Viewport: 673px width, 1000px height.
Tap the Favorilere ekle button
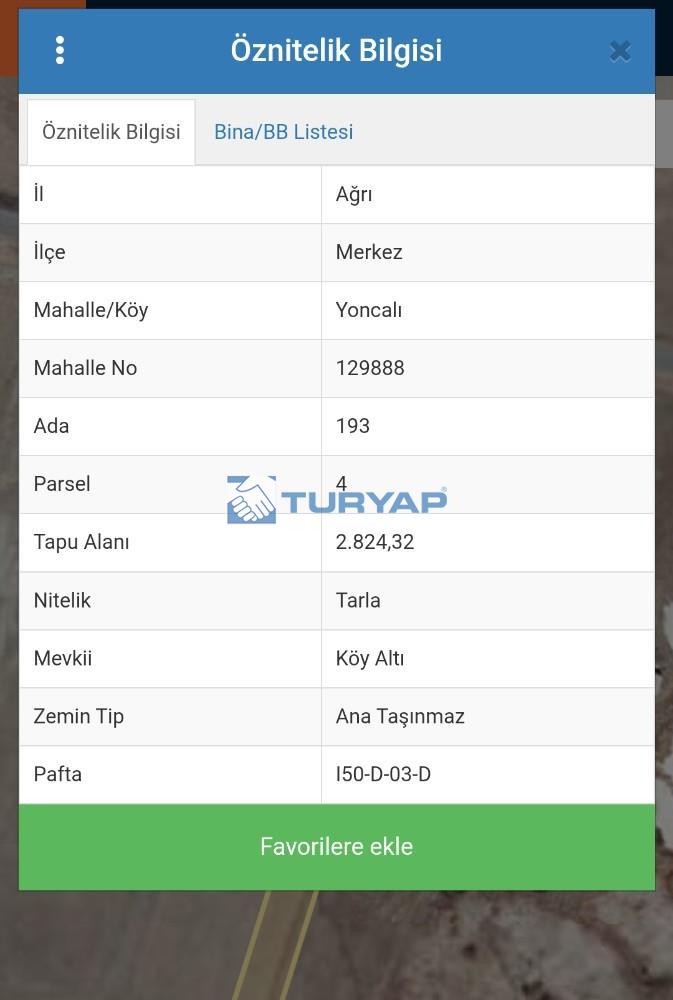(x=336, y=847)
